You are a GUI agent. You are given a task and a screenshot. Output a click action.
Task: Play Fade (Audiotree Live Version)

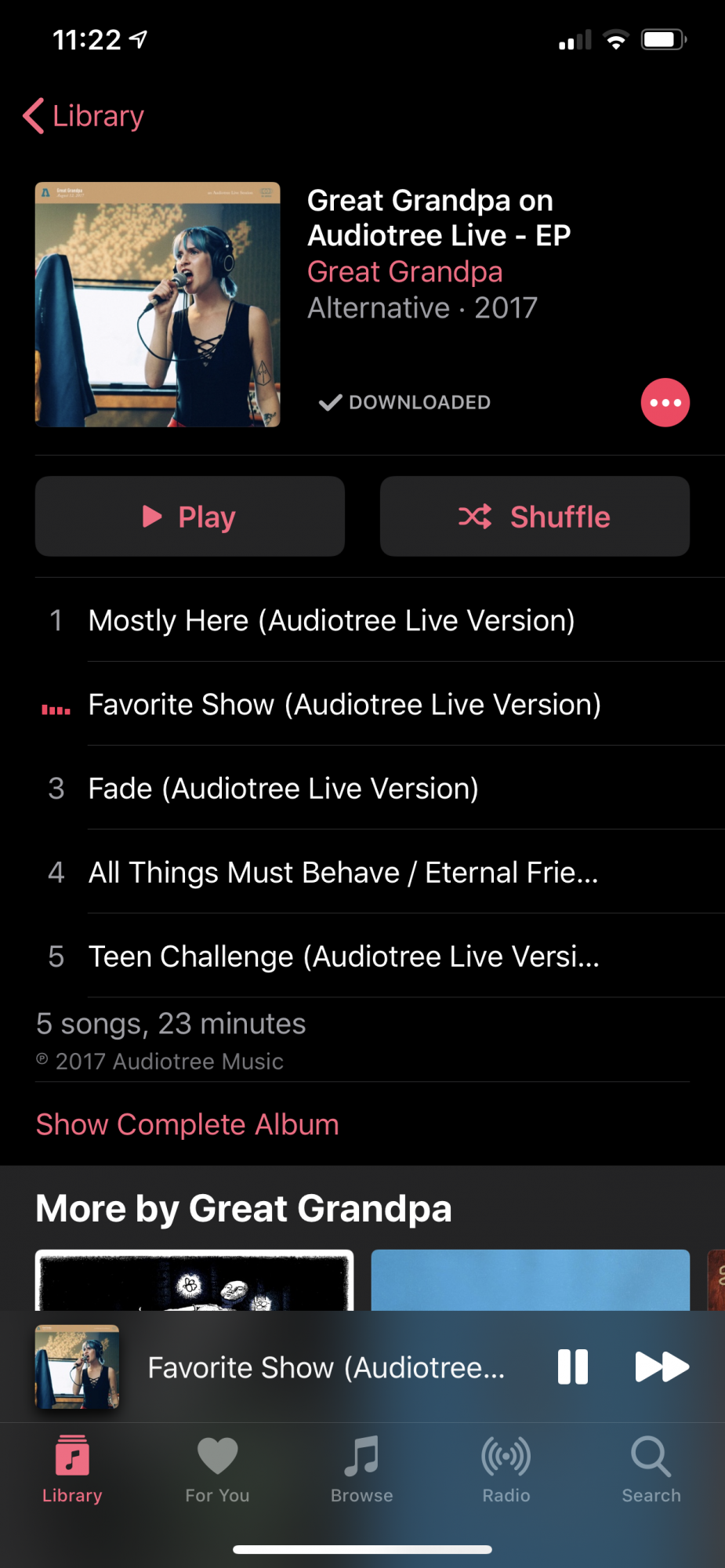pos(283,789)
